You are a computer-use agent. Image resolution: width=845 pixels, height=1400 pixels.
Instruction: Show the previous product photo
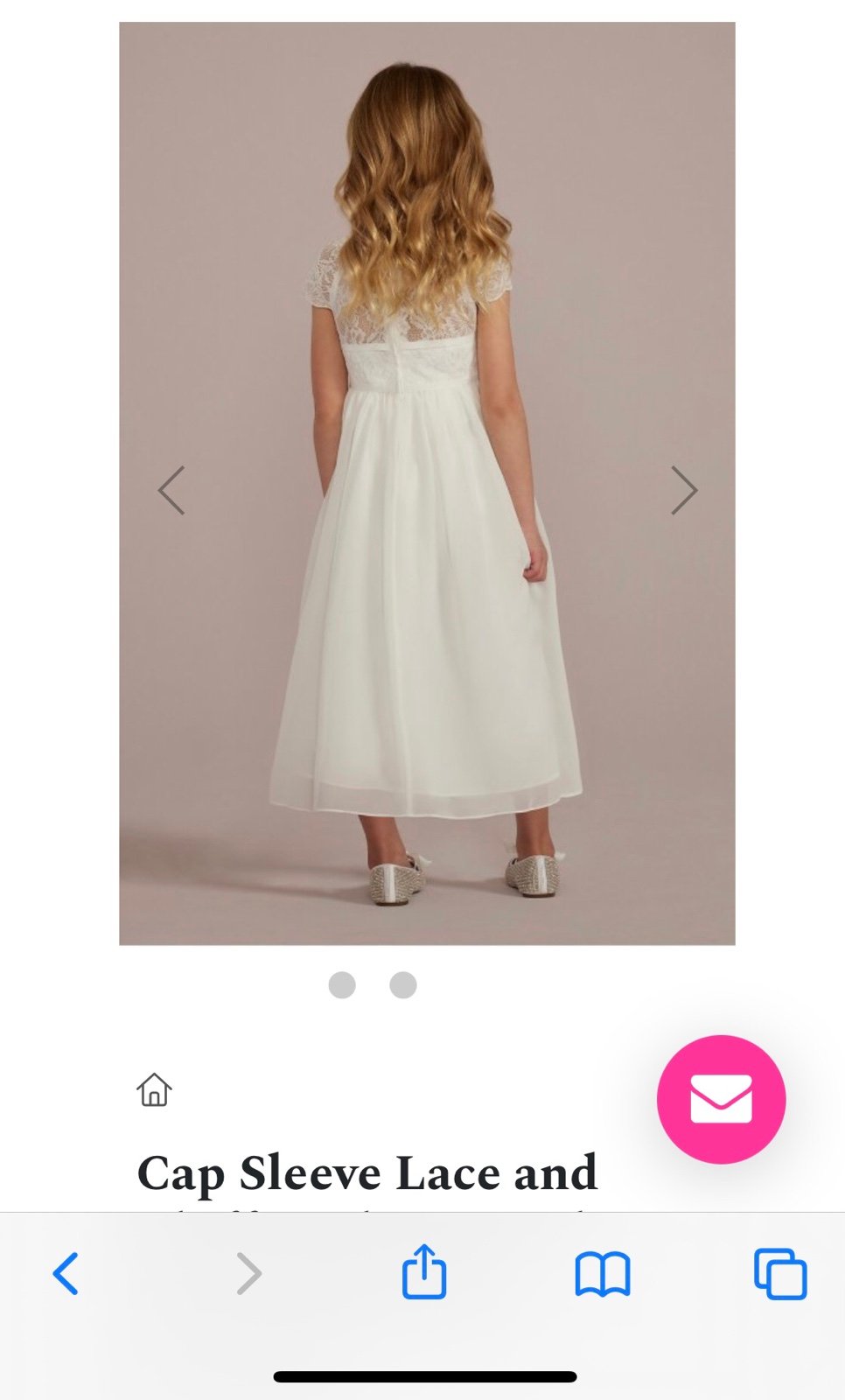coord(171,490)
